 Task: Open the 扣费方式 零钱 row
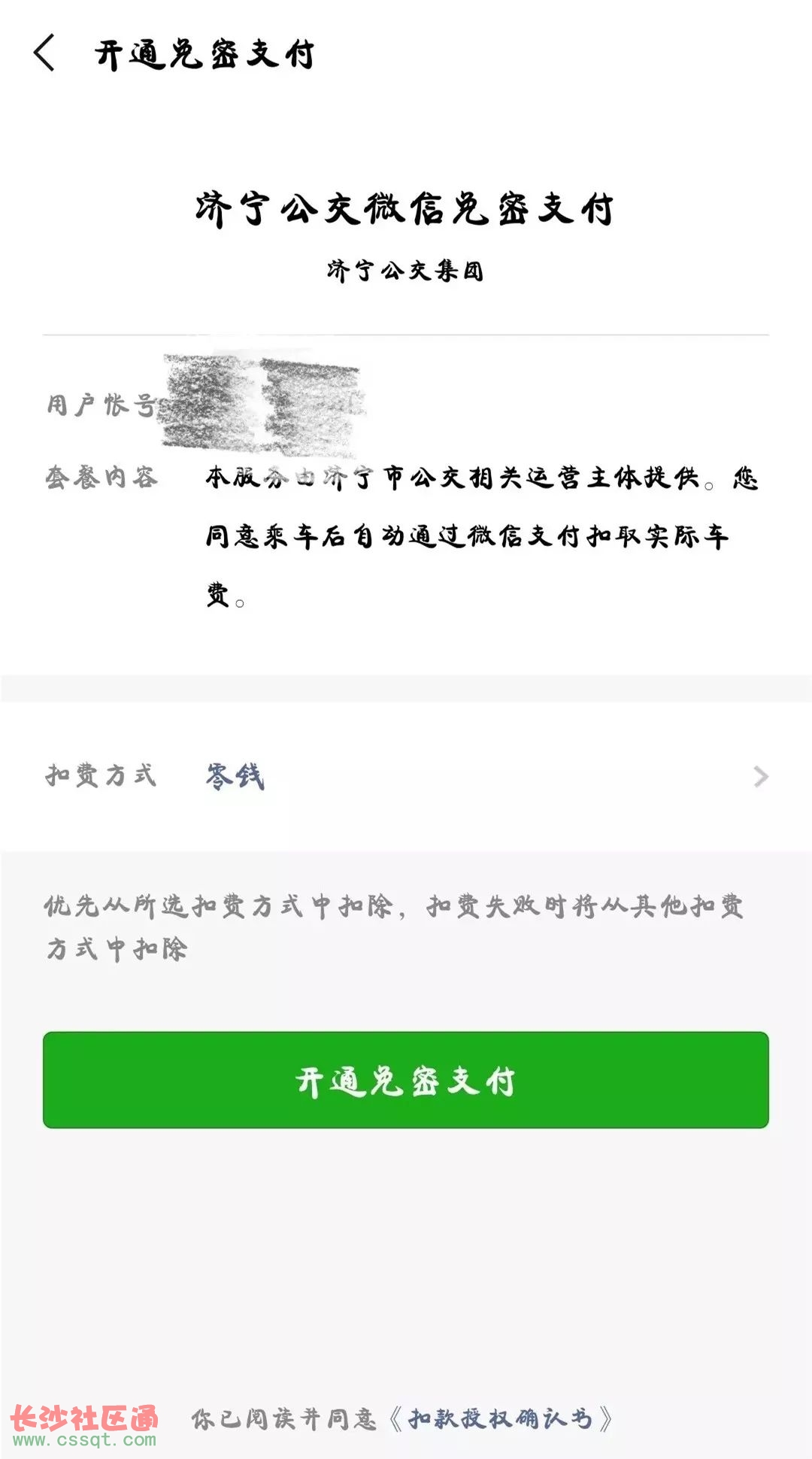click(x=406, y=775)
